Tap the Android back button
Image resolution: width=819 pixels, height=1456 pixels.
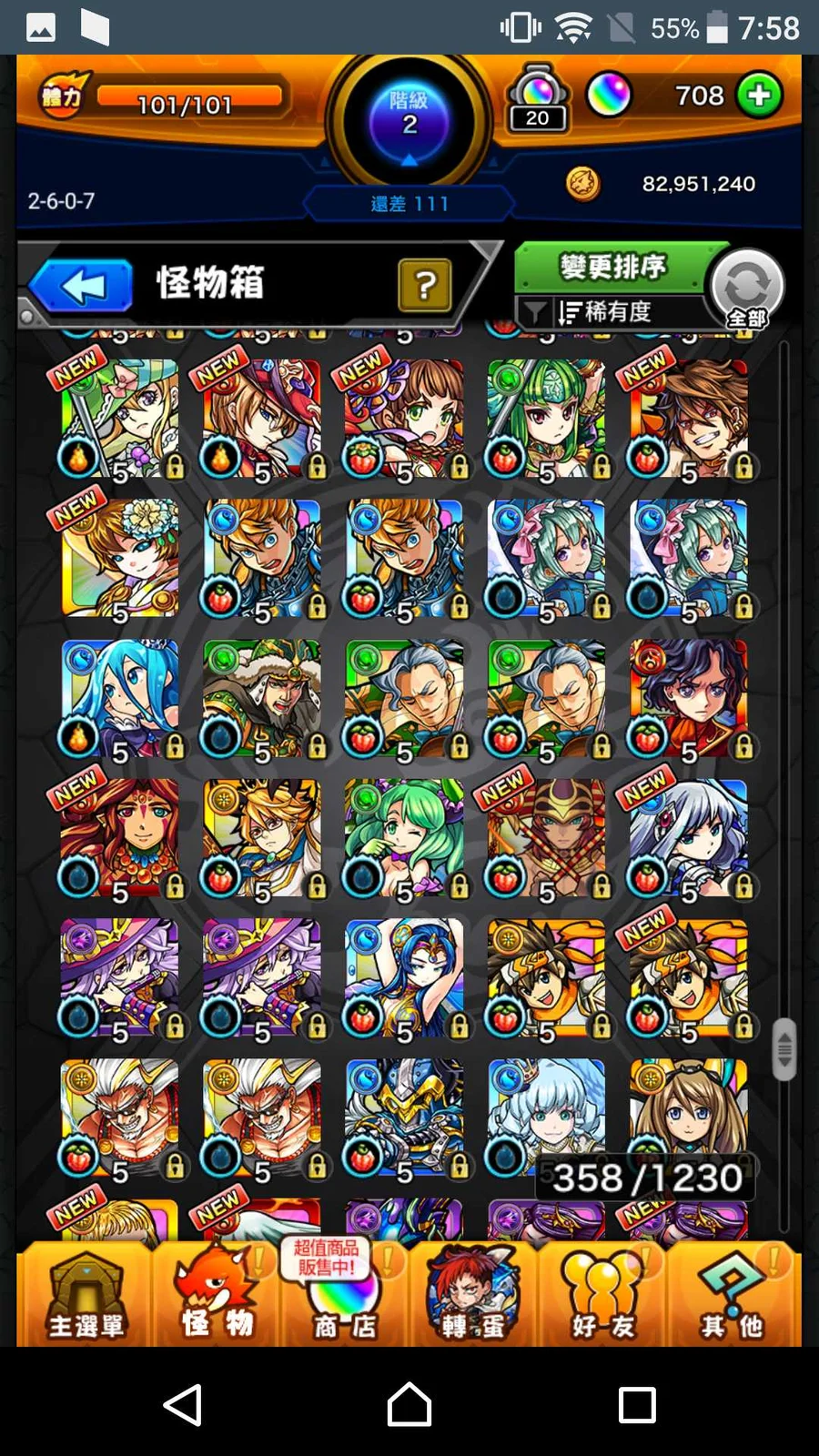pos(182,1404)
